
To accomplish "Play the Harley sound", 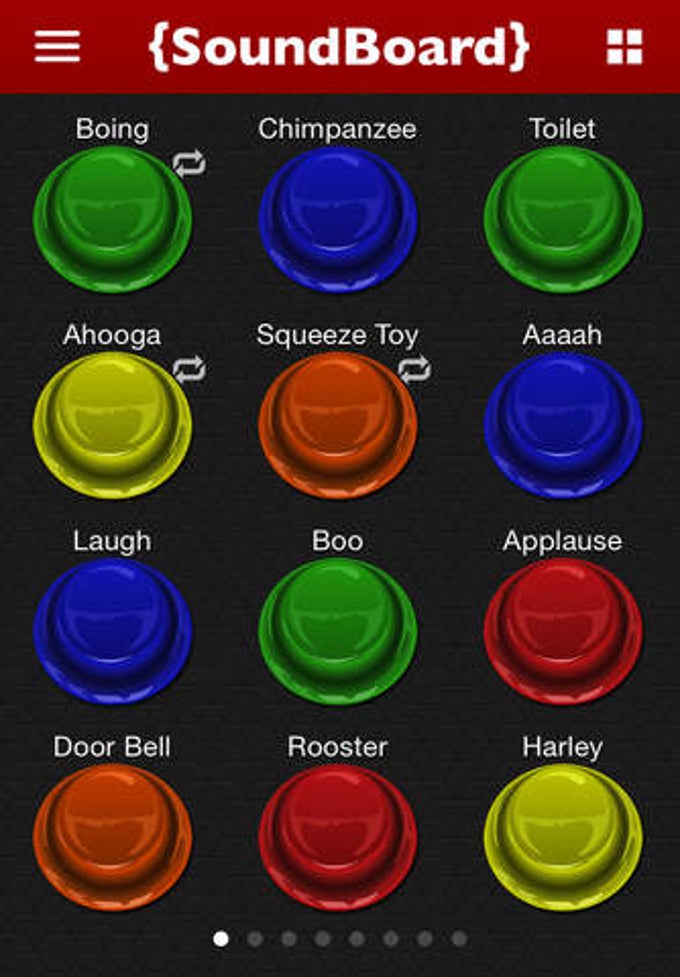I will [x=563, y=836].
